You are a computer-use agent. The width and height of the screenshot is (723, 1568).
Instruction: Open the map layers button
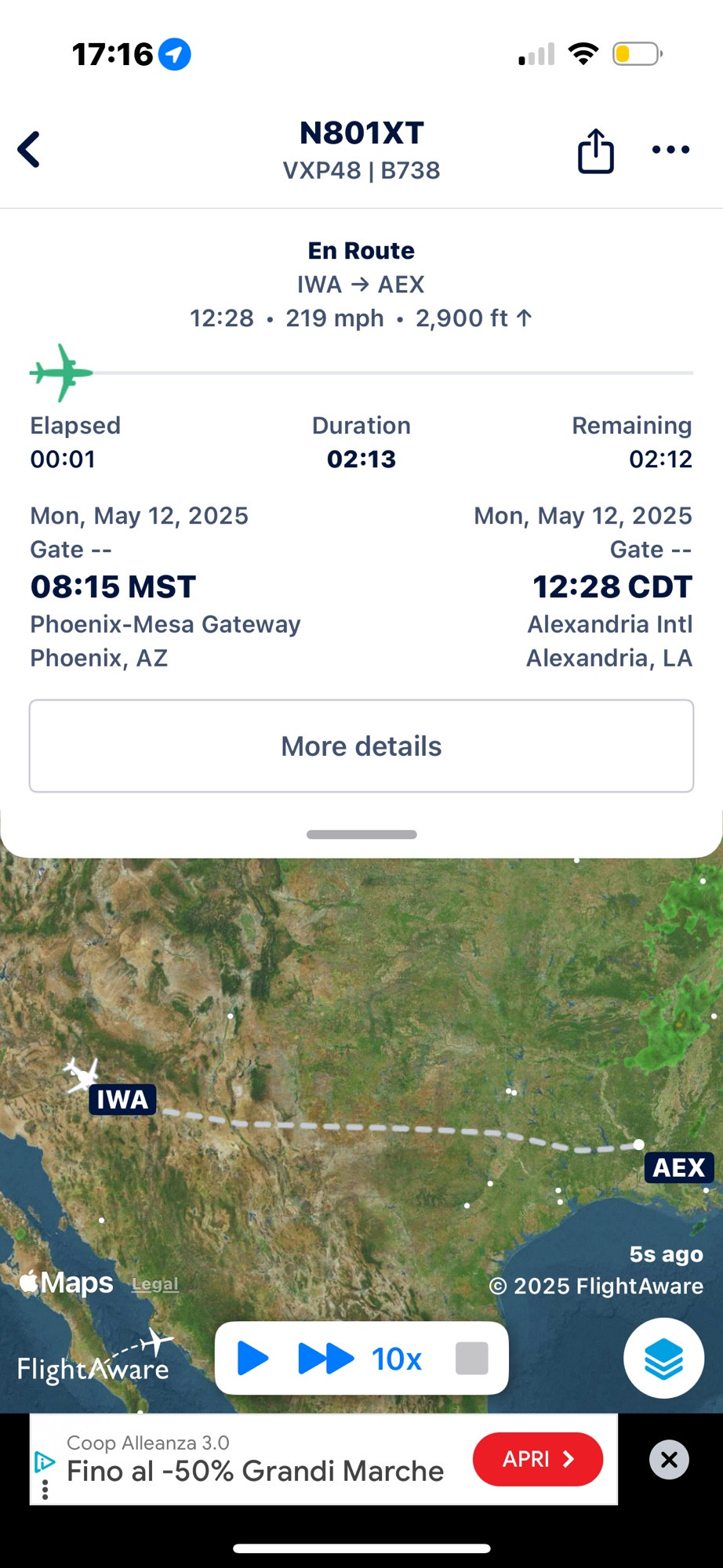[x=664, y=1359]
